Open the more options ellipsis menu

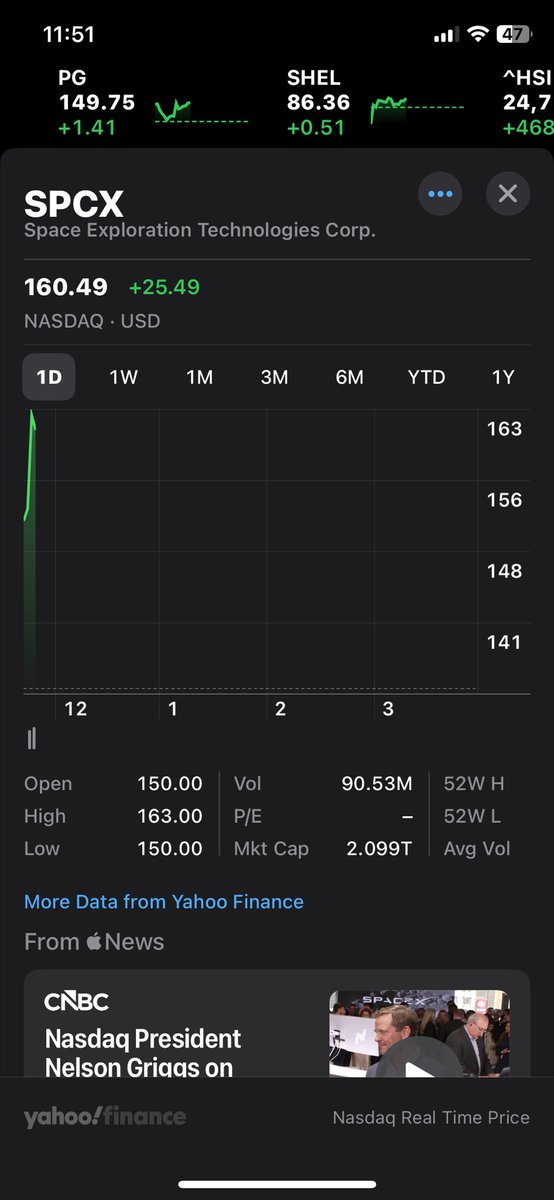(440, 194)
